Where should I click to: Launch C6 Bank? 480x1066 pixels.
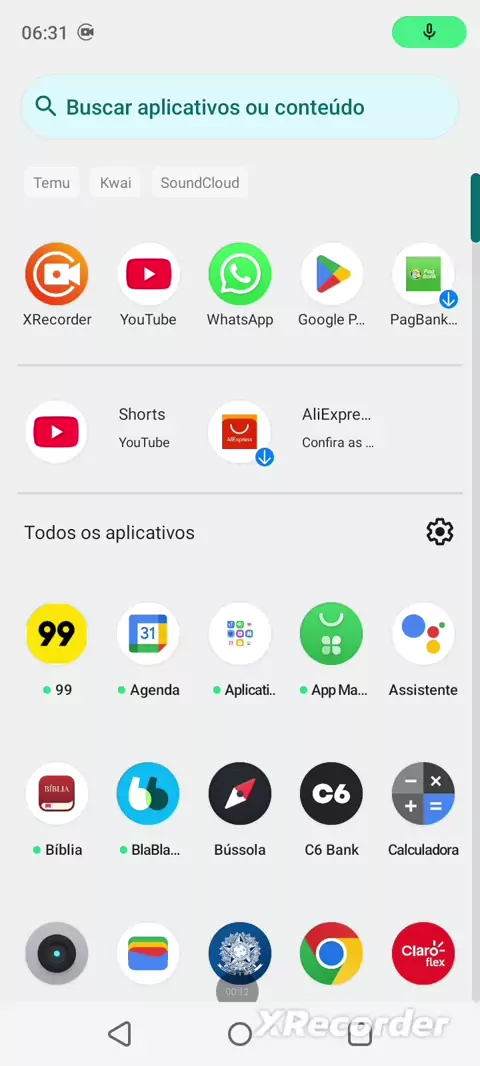[332, 810]
